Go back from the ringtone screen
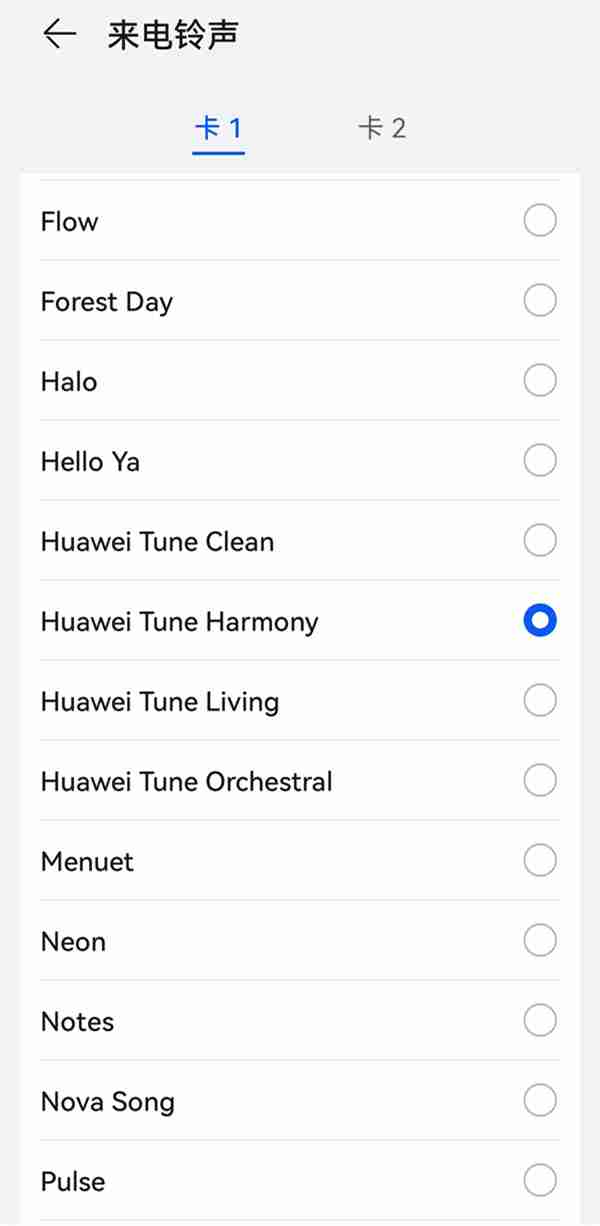 (x=59, y=35)
